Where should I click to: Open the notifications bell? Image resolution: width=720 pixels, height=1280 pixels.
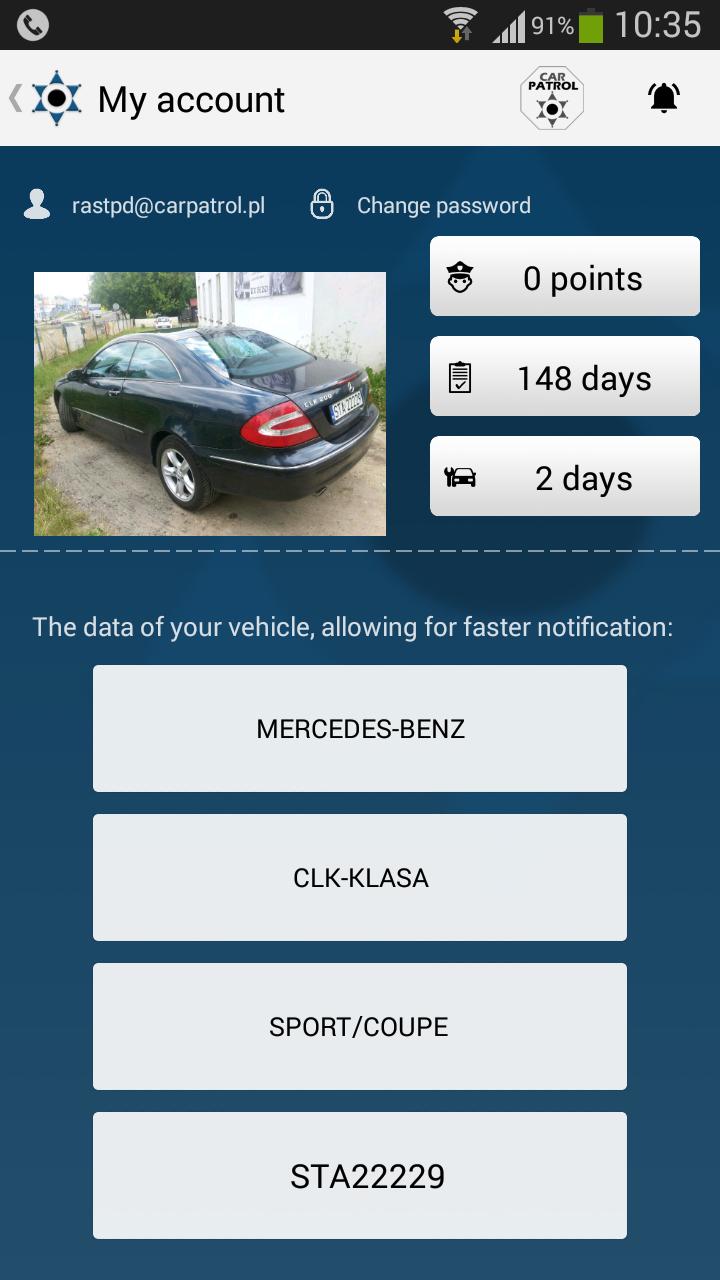tap(664, 98)
